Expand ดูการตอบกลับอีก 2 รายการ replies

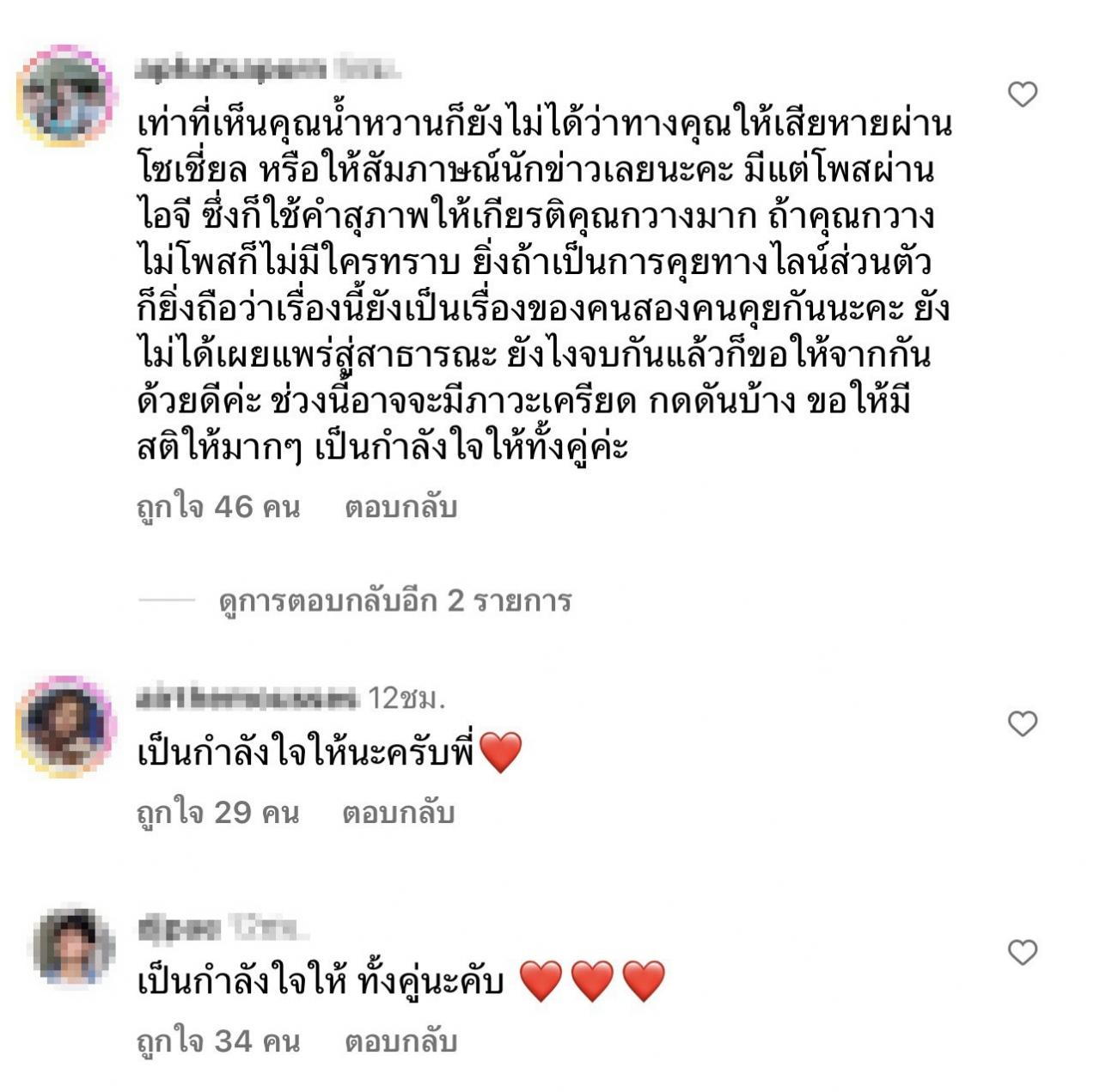click(x=394, y=600)
